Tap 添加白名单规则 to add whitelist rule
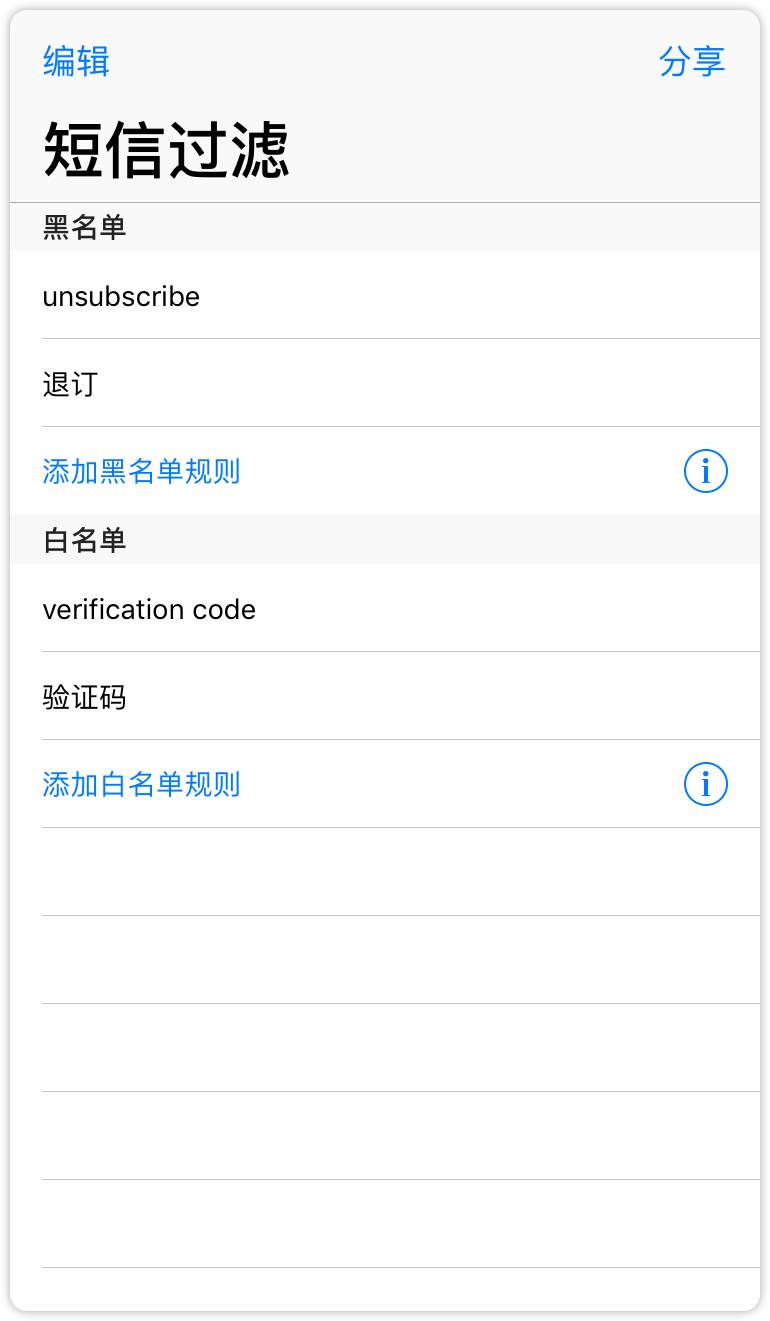Viewport: 770px width, 1321px height. (x=141, y=784)
